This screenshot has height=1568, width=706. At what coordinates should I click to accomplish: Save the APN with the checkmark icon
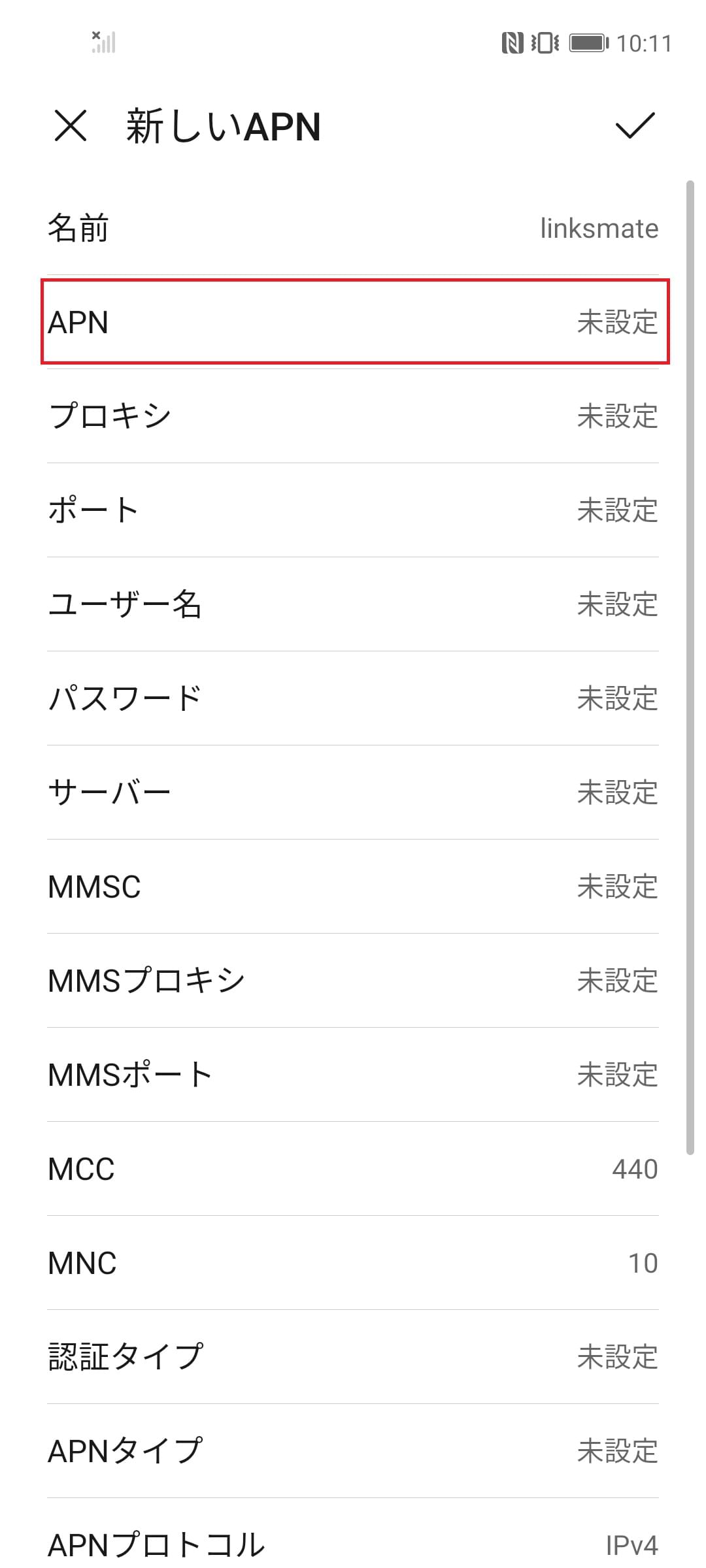click(x=635, y=125)
